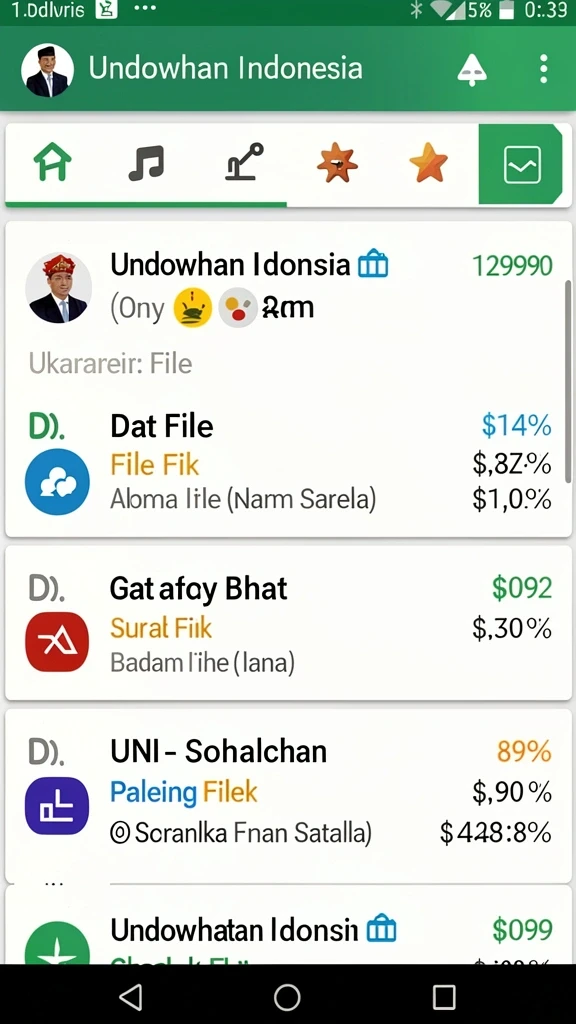Open the UNI - Sohalchan card

coord(288,795)
